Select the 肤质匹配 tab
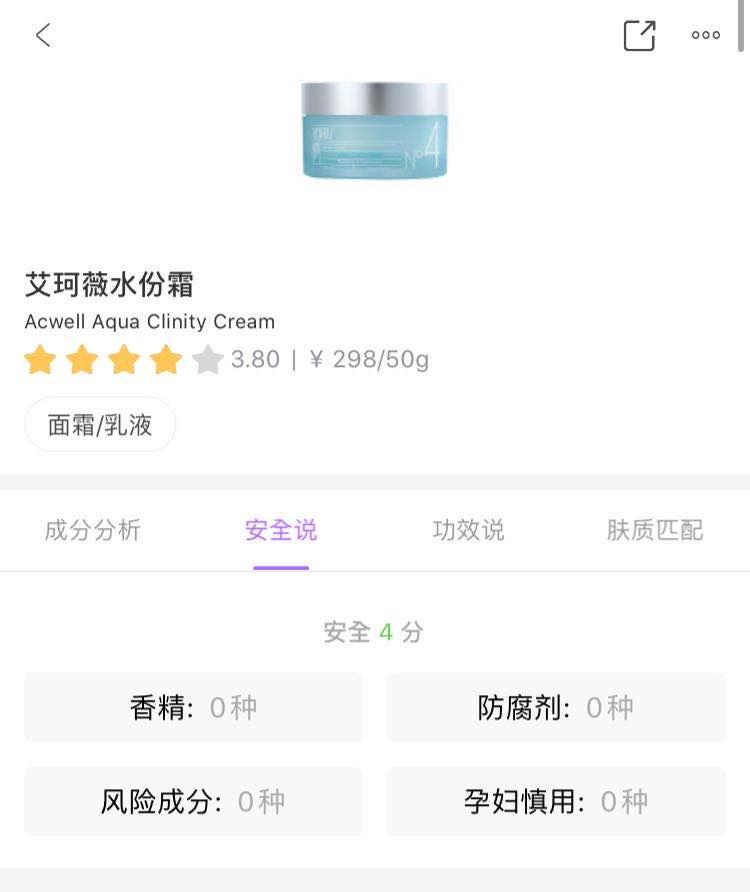This screenshot has height=892, width=750. click(655, 531)
